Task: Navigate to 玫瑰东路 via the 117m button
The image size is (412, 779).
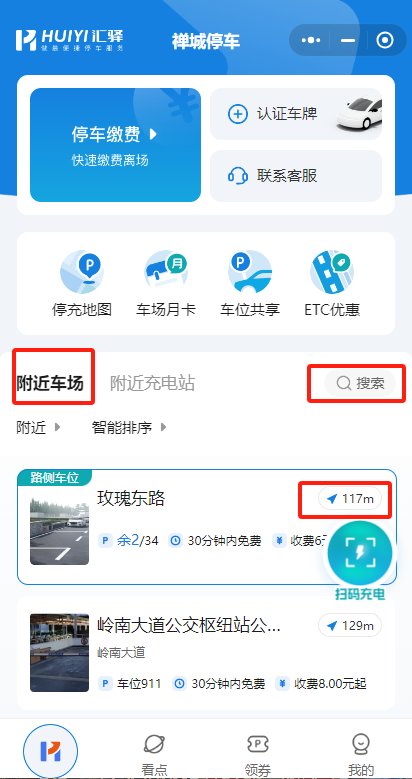Action: [x=350, y=499]
